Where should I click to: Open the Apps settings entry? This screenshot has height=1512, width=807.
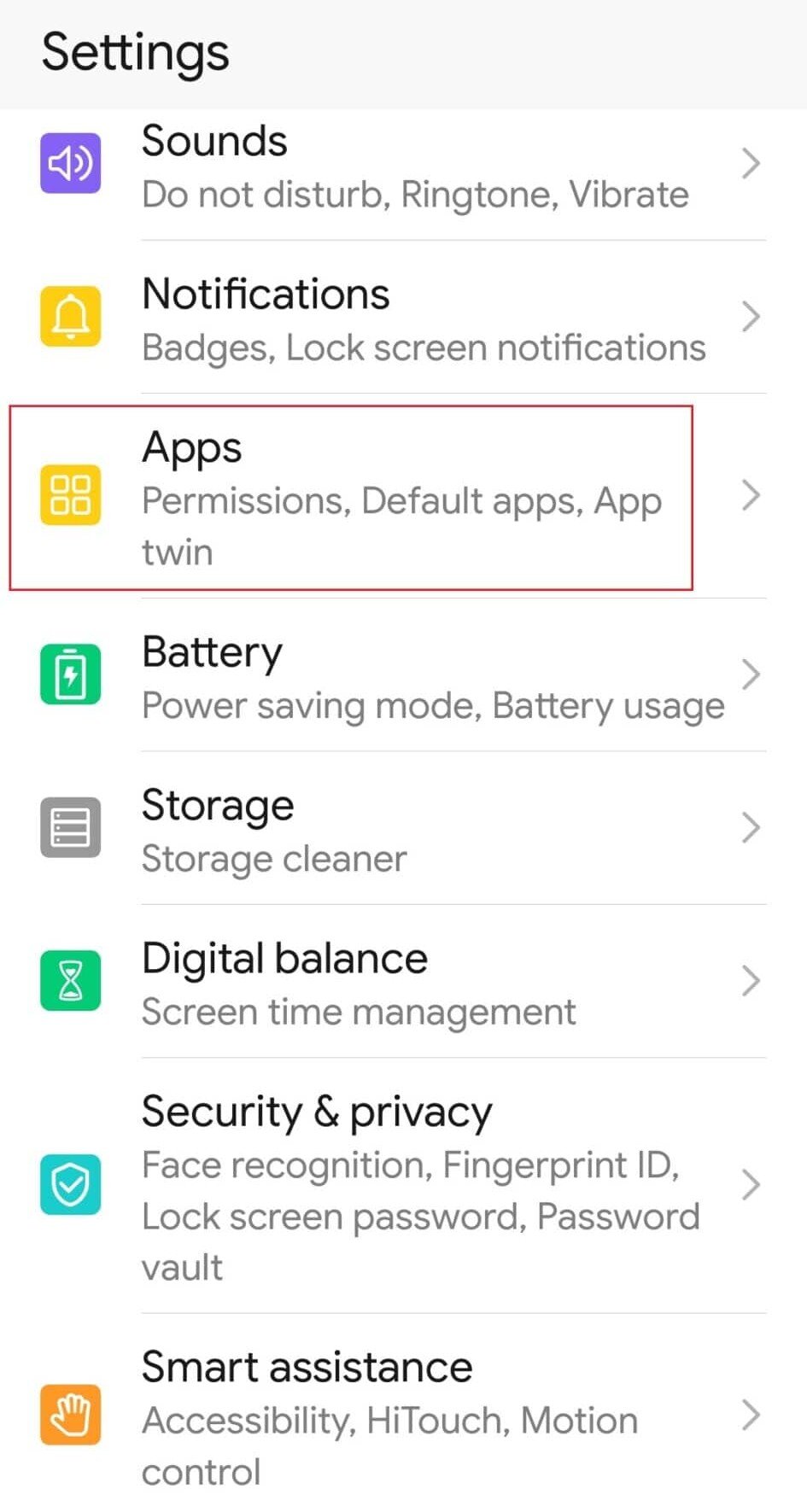[x=384, y=495]
